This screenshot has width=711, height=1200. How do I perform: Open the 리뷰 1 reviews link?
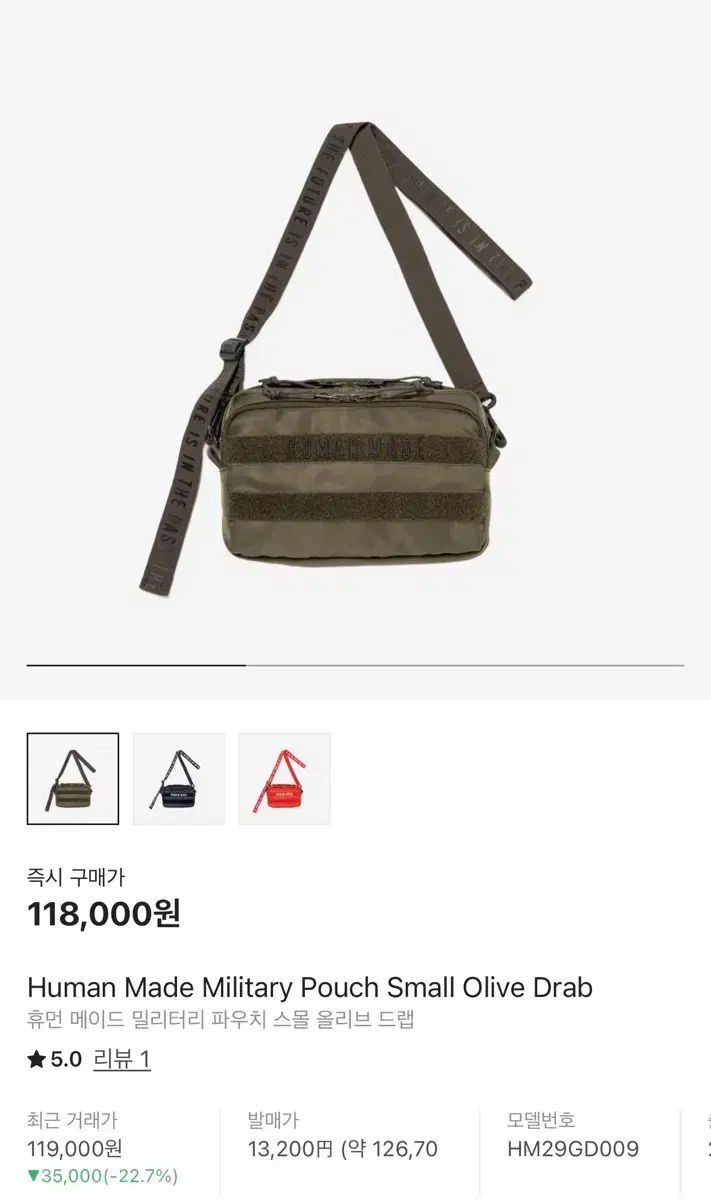pyautogui.click(x=122, y=1059)
